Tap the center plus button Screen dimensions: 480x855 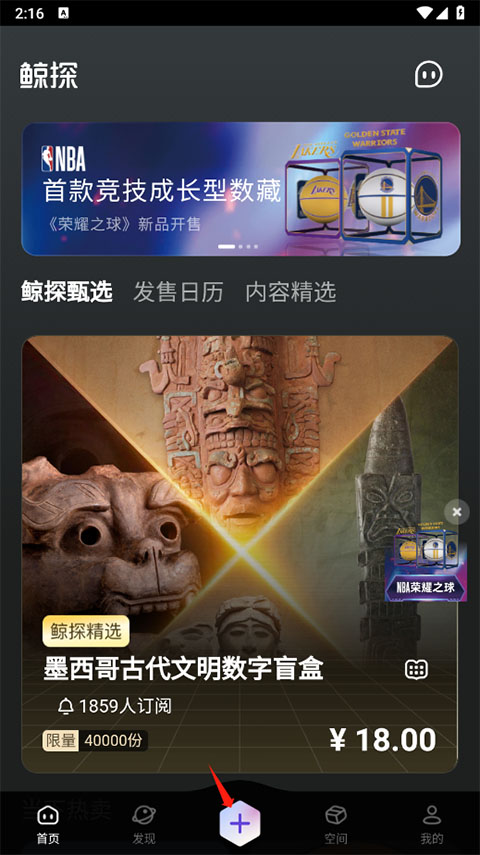click(240, 823)
